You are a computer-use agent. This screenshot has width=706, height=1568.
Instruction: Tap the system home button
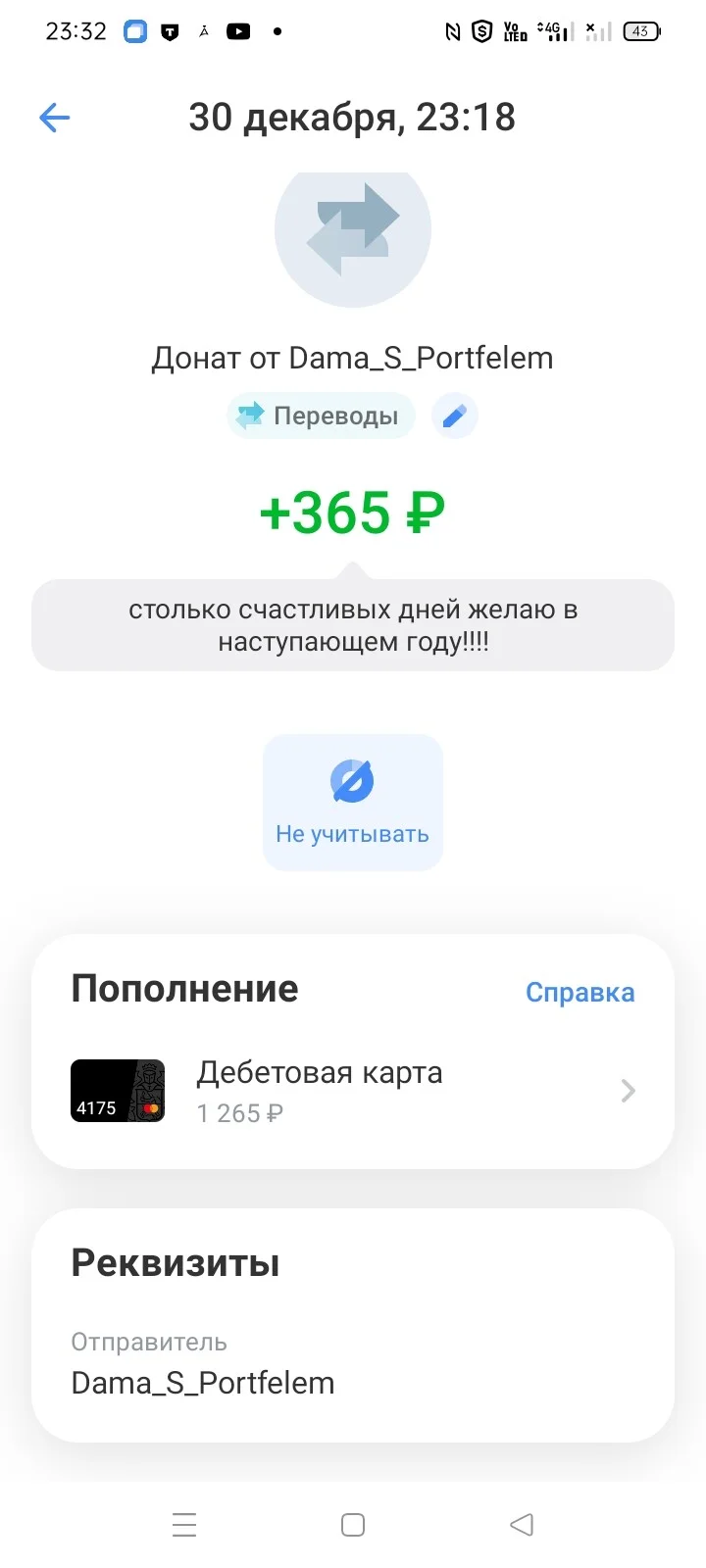click(x=353, y=1525)
